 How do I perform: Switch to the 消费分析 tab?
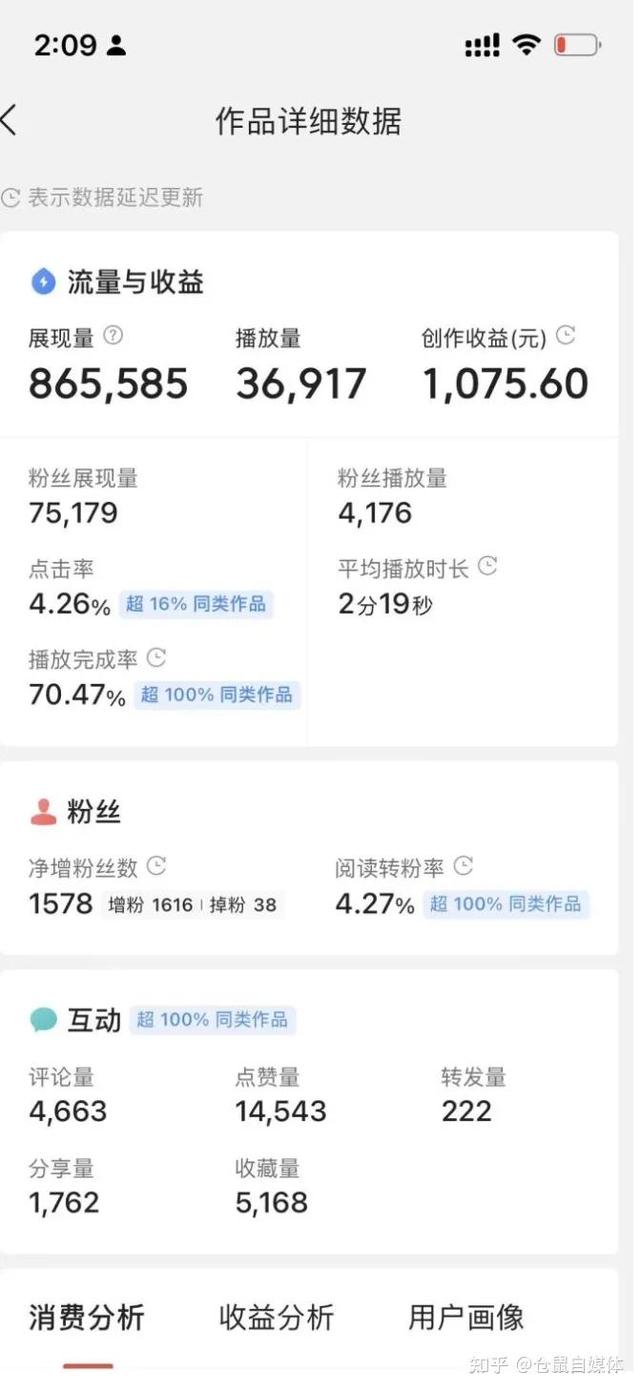point(87,1317)
